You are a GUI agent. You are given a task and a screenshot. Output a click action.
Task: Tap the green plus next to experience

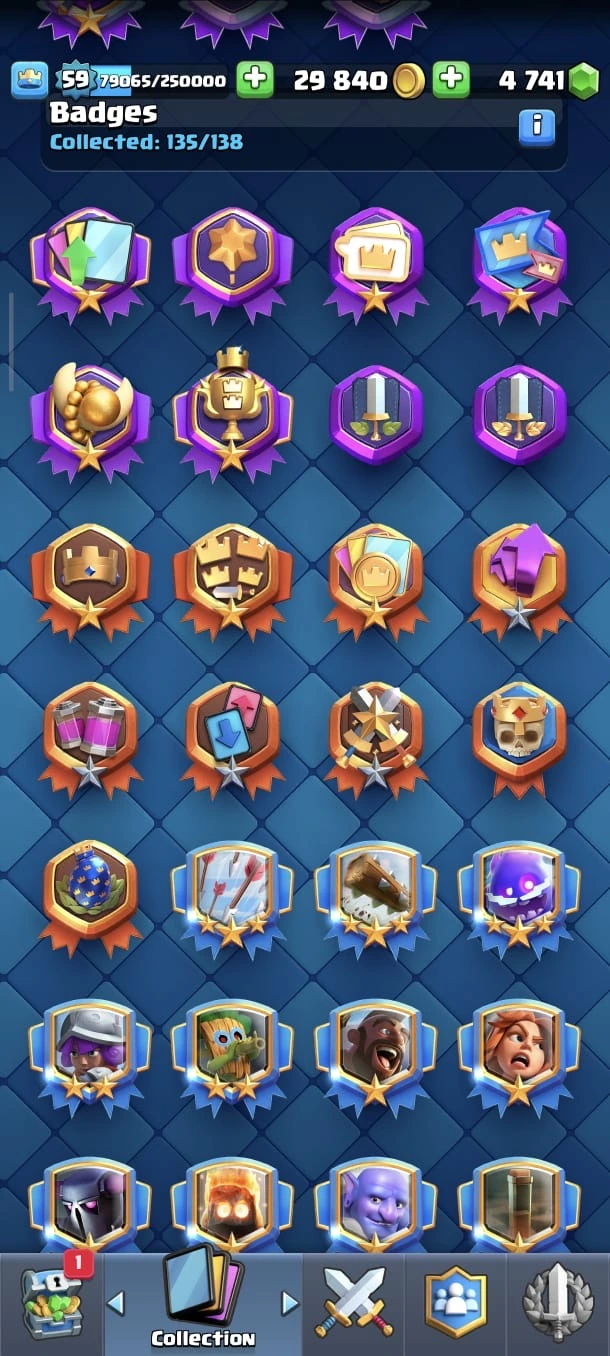point(255,80)
